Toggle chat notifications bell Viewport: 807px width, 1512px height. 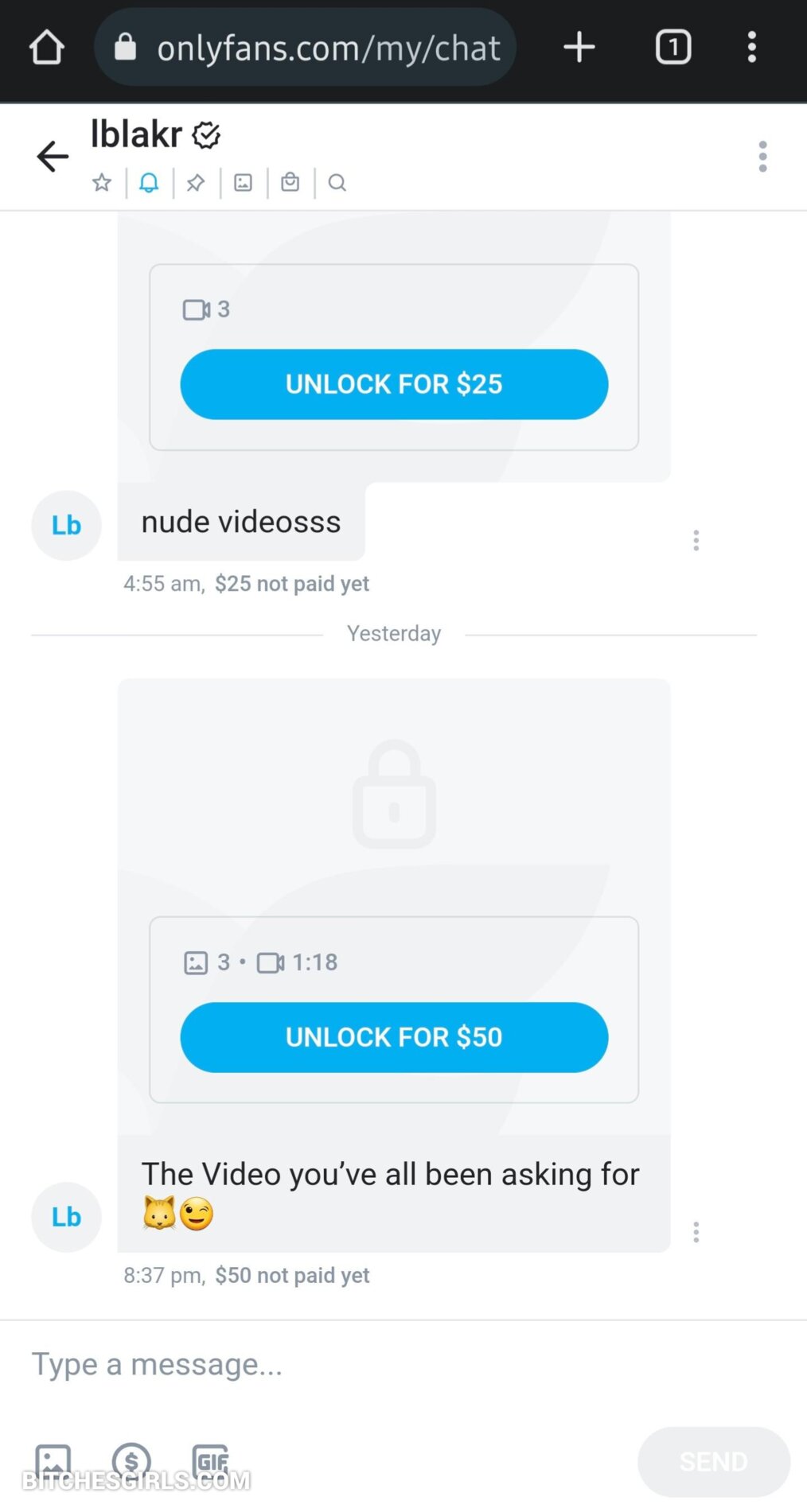(x=149, y=183)
